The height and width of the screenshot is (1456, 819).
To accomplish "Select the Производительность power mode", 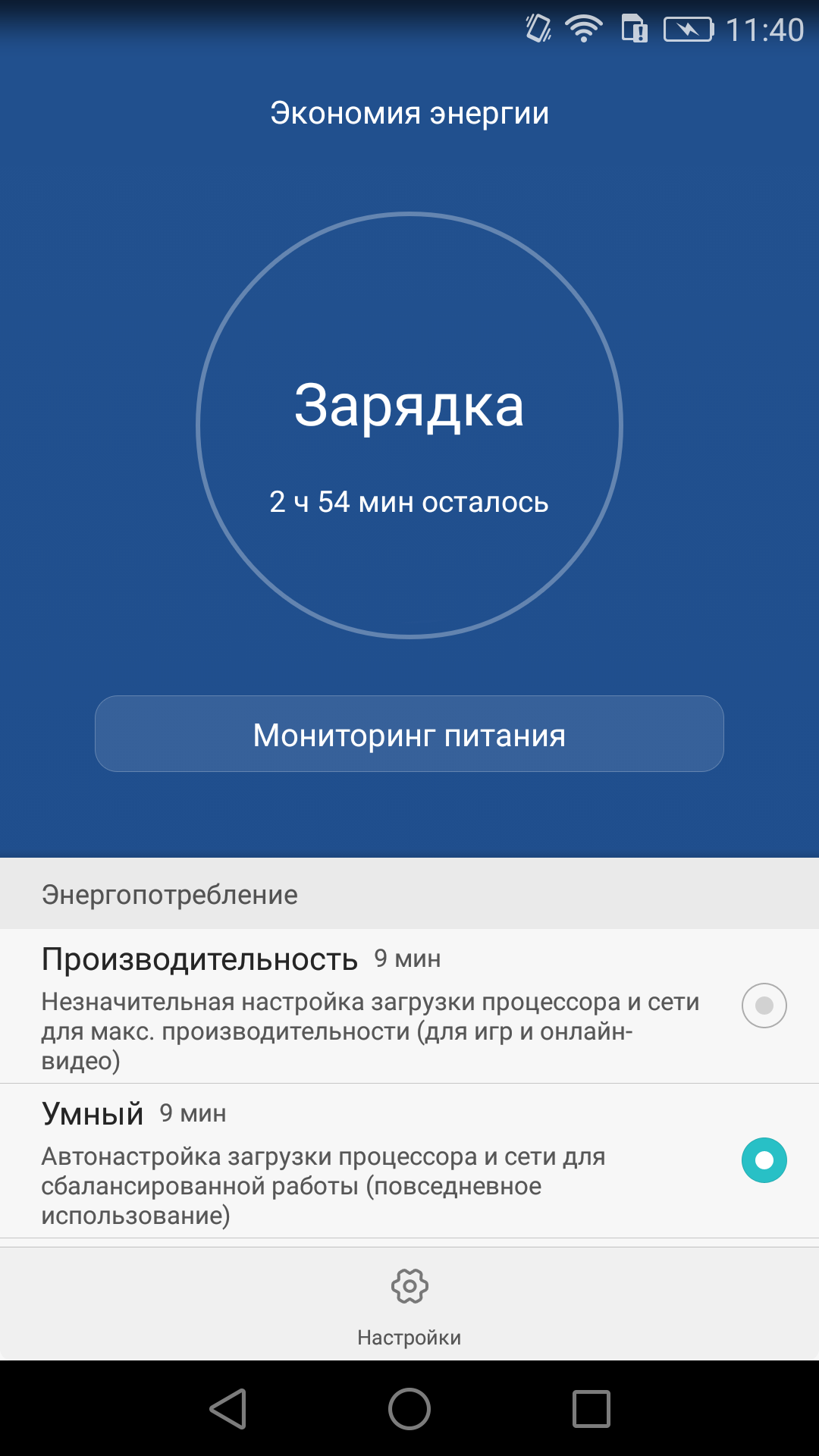I will pos(409,1006).
